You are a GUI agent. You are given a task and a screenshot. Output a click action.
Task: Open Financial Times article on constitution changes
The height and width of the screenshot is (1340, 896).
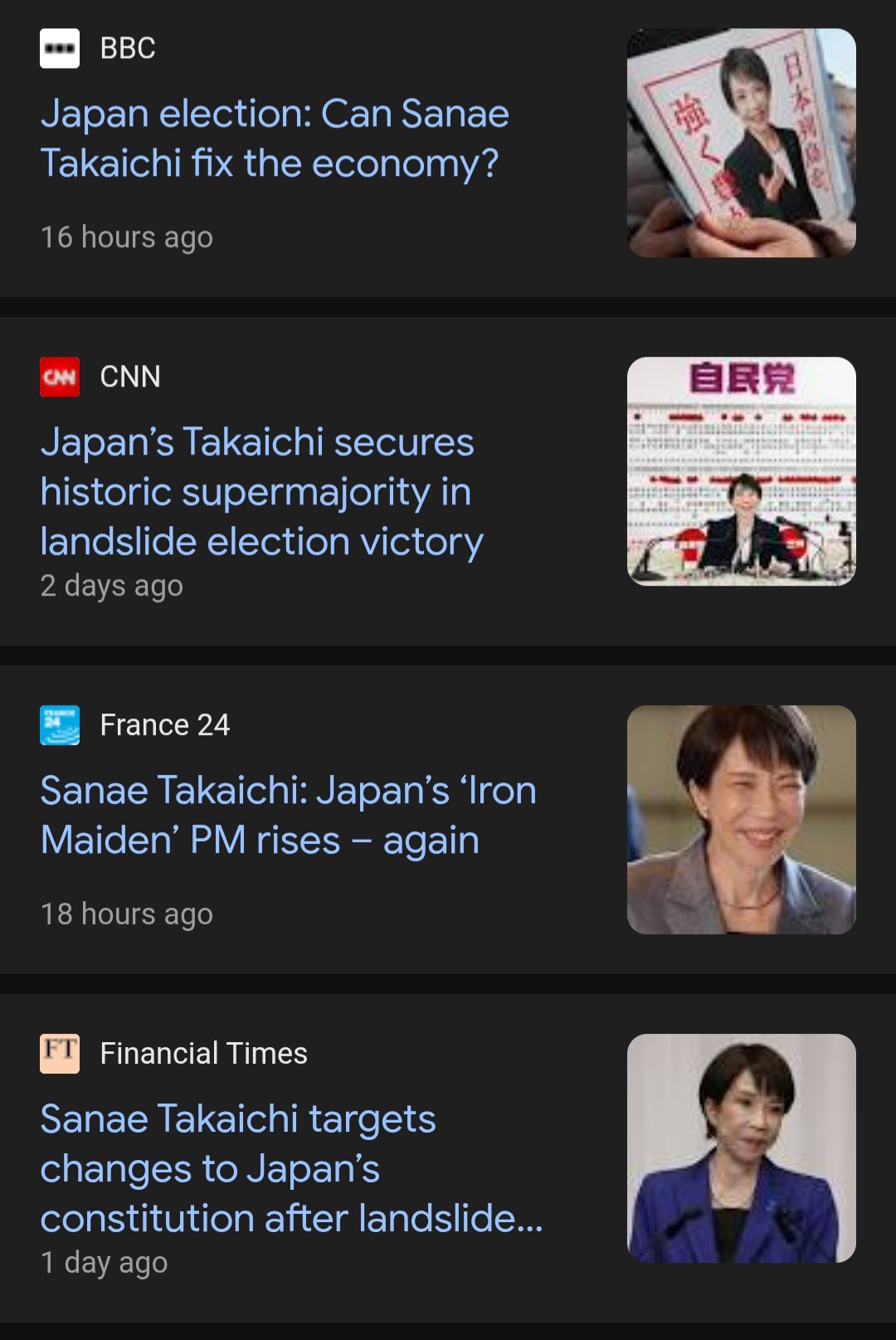(290, 1168)
